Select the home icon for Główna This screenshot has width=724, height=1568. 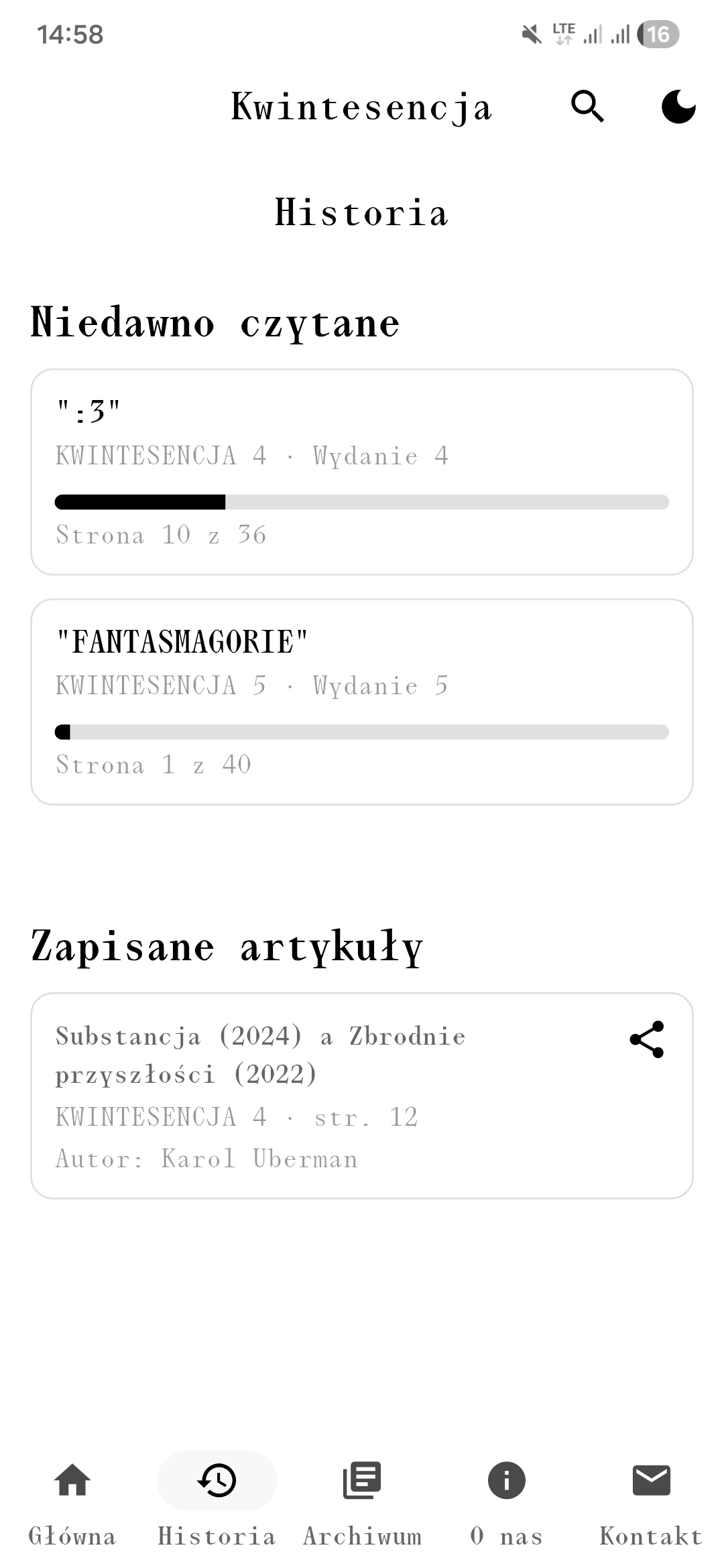point(72,1481)
